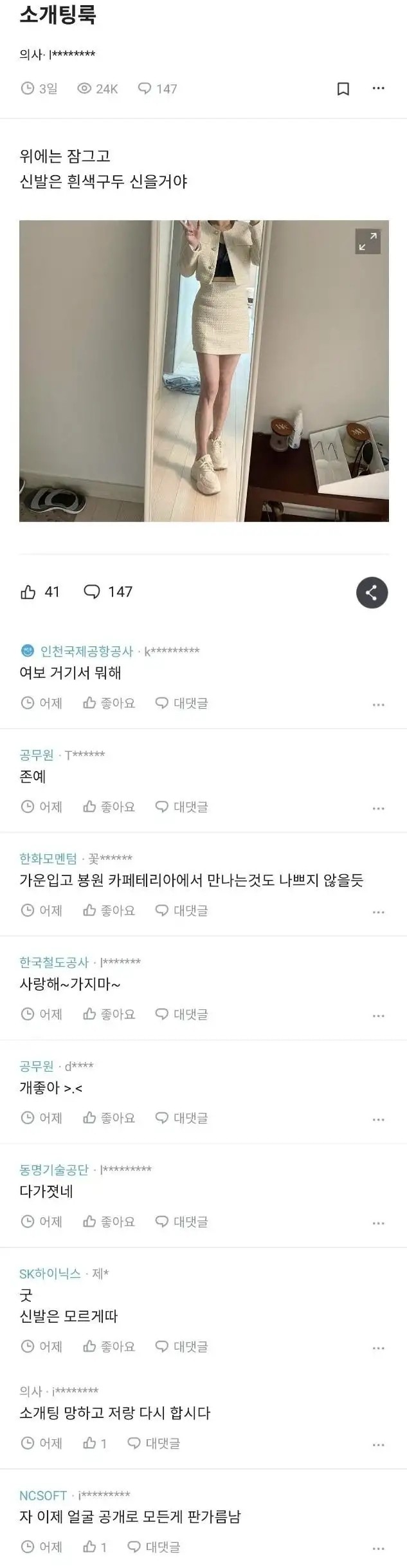The width and height of the screenshot is (407, 1568).
Task: Open options for SK하이닉스 comment
Action: tap(379, 1347)
